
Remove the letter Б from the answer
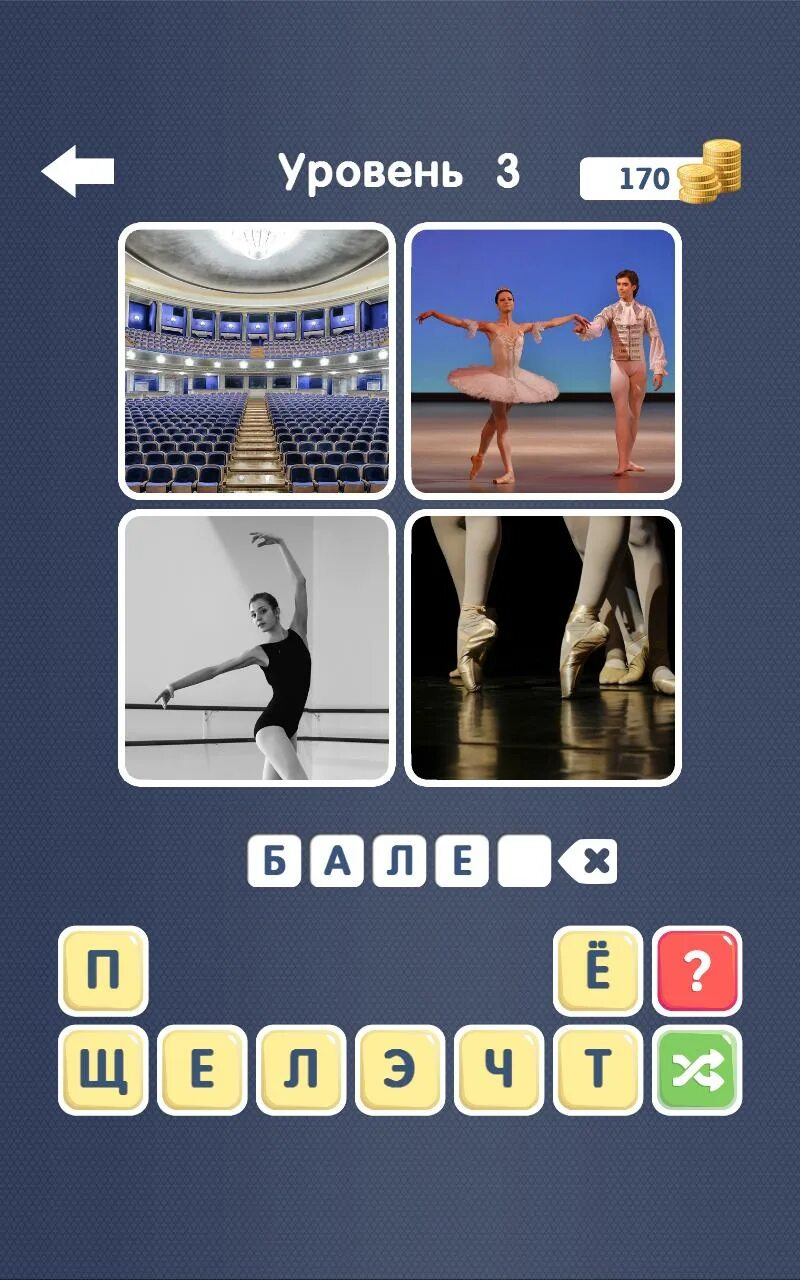tap(274, 862)
